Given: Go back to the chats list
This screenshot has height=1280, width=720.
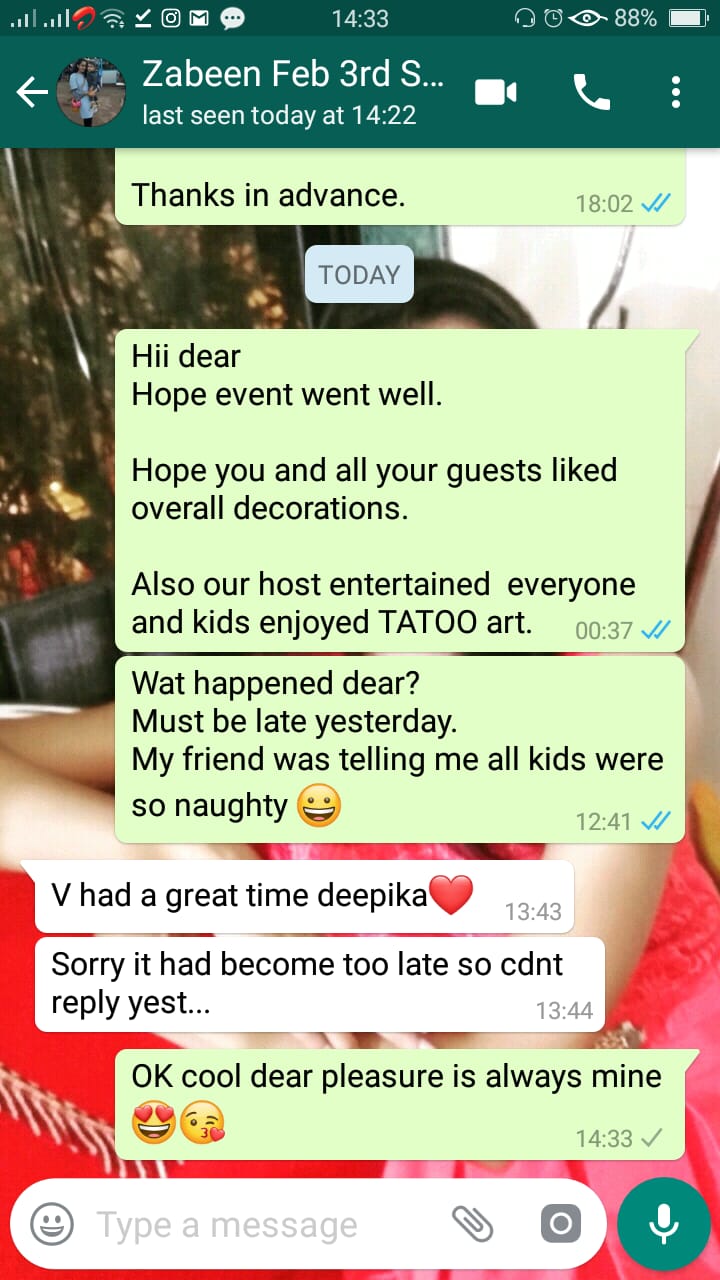Looking at the screenshot, I should point(32,93).
